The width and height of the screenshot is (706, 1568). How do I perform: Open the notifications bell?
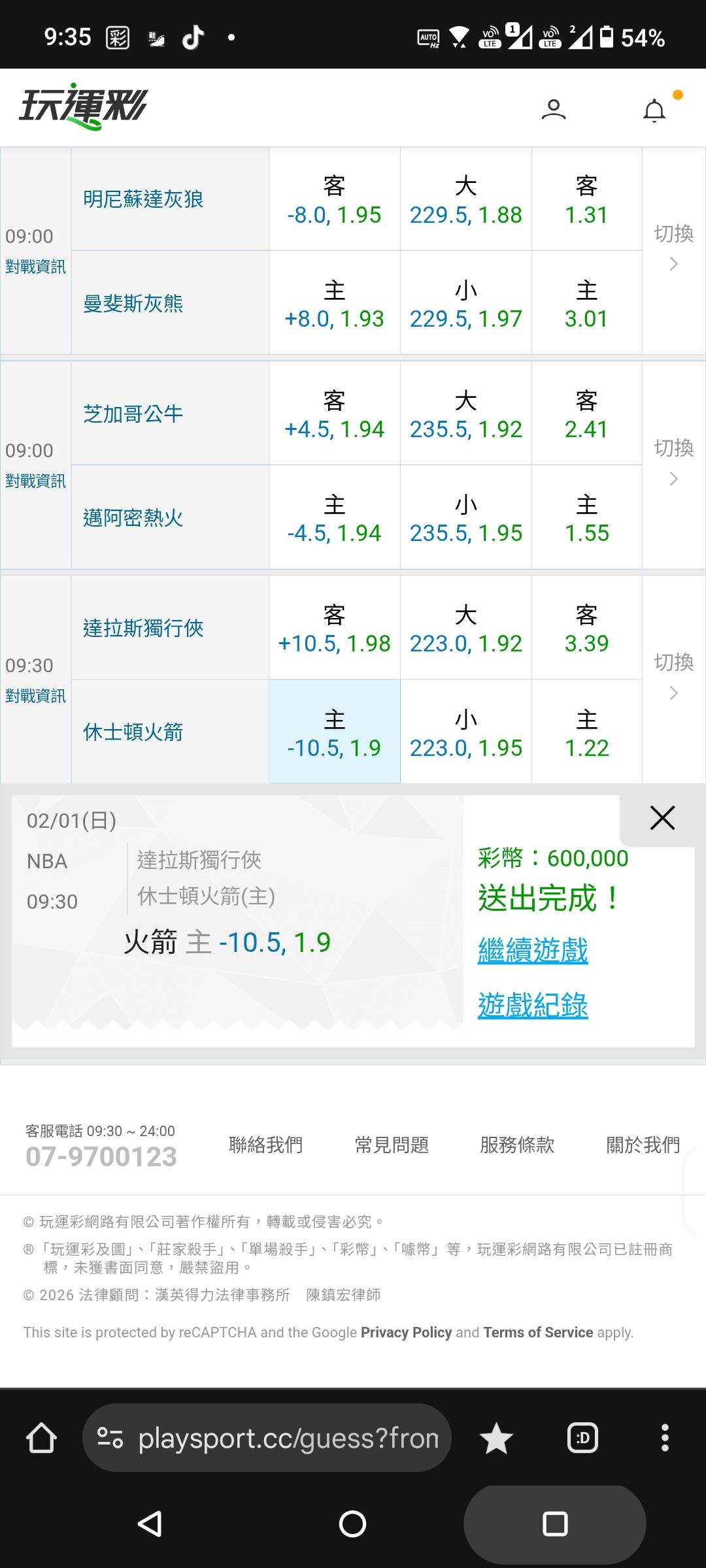tap(654, 110)
